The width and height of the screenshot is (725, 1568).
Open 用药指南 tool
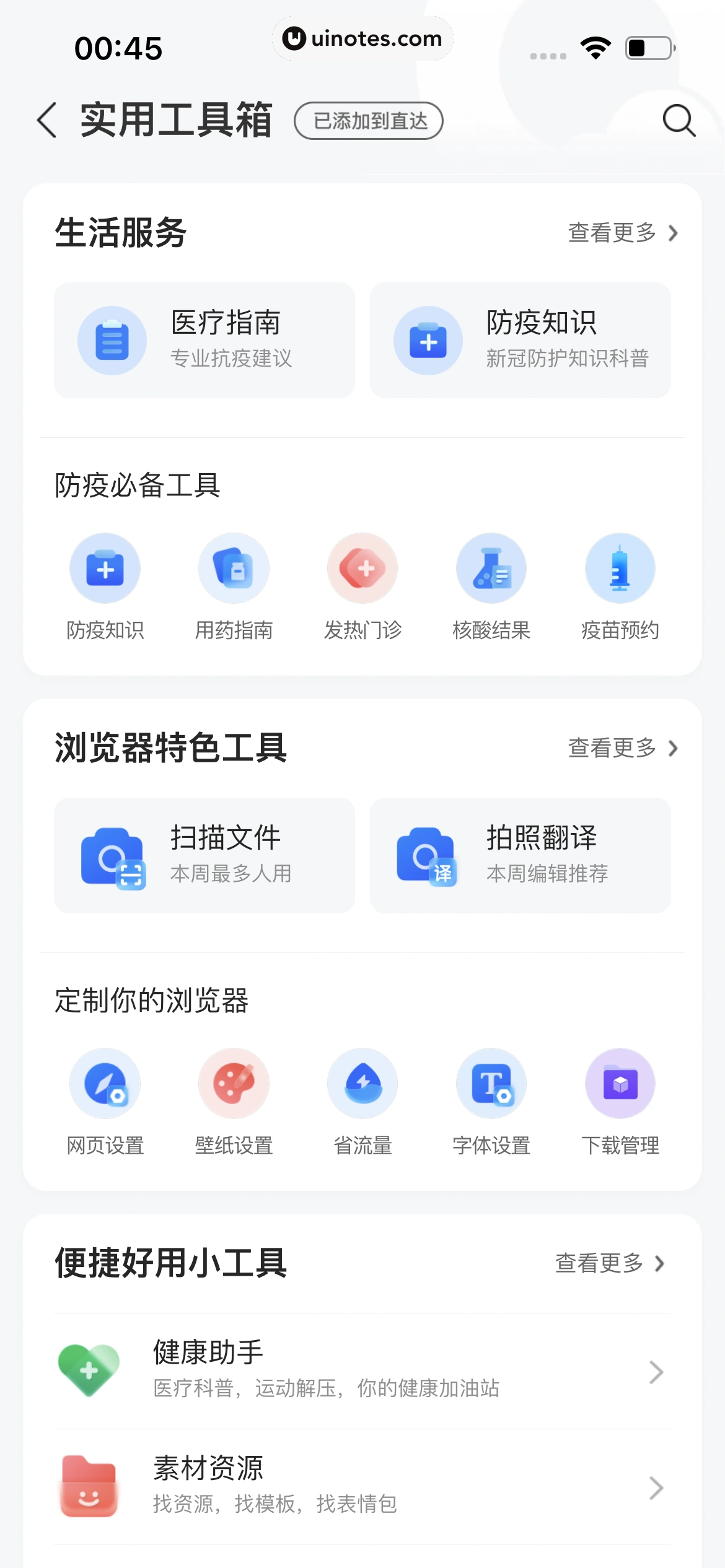click(234, 585)
